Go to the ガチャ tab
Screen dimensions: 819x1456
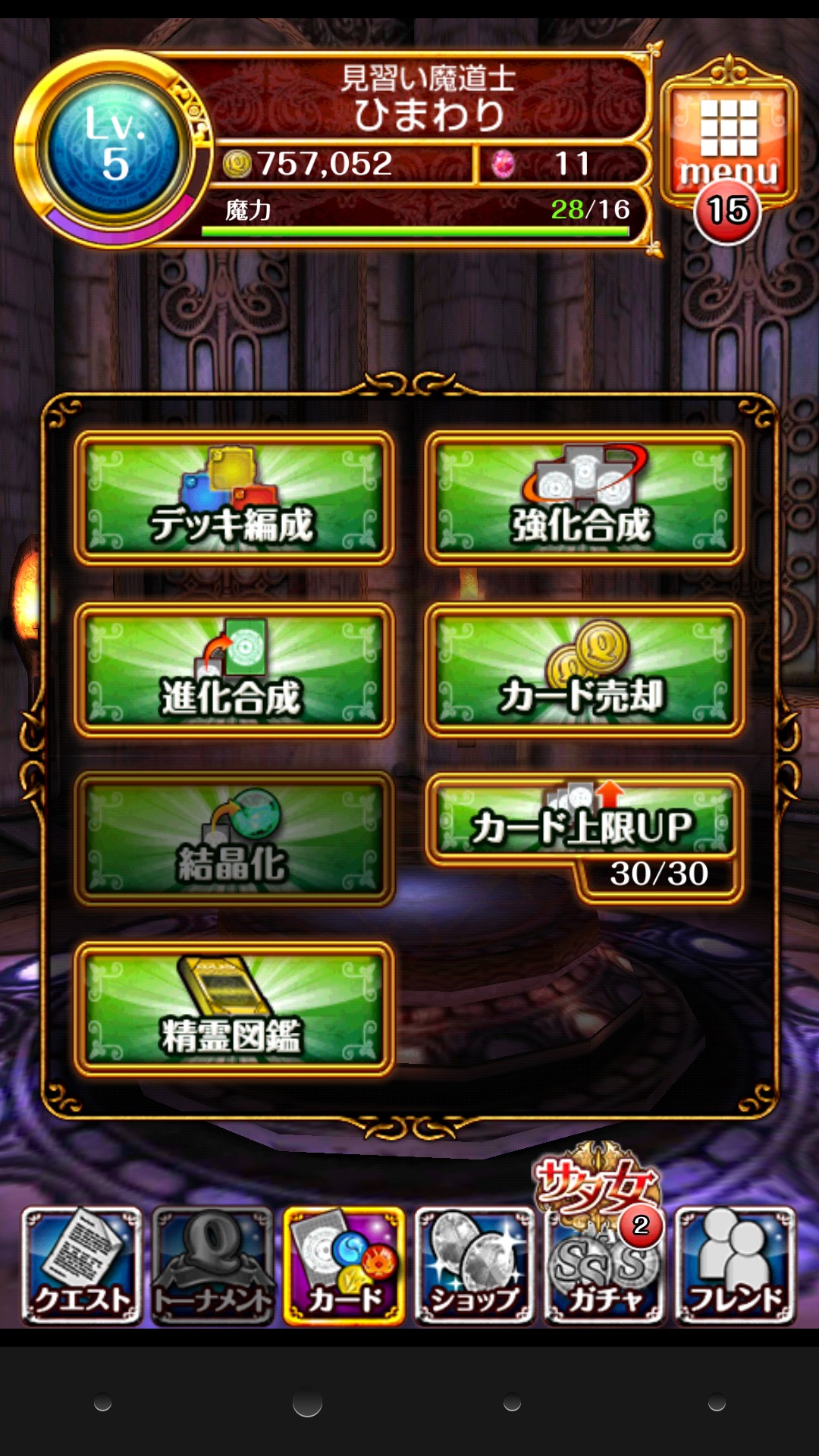(x=605, y=1266)
